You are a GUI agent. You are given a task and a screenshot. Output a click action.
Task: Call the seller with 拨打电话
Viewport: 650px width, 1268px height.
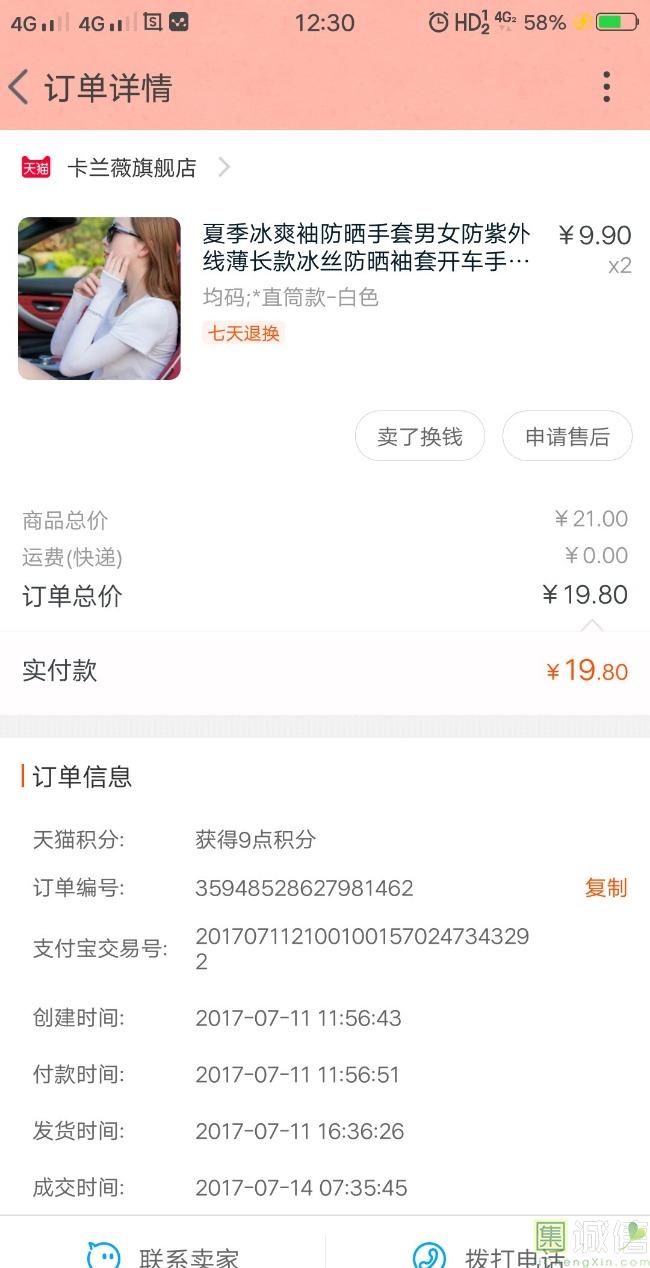[490, 1254]
